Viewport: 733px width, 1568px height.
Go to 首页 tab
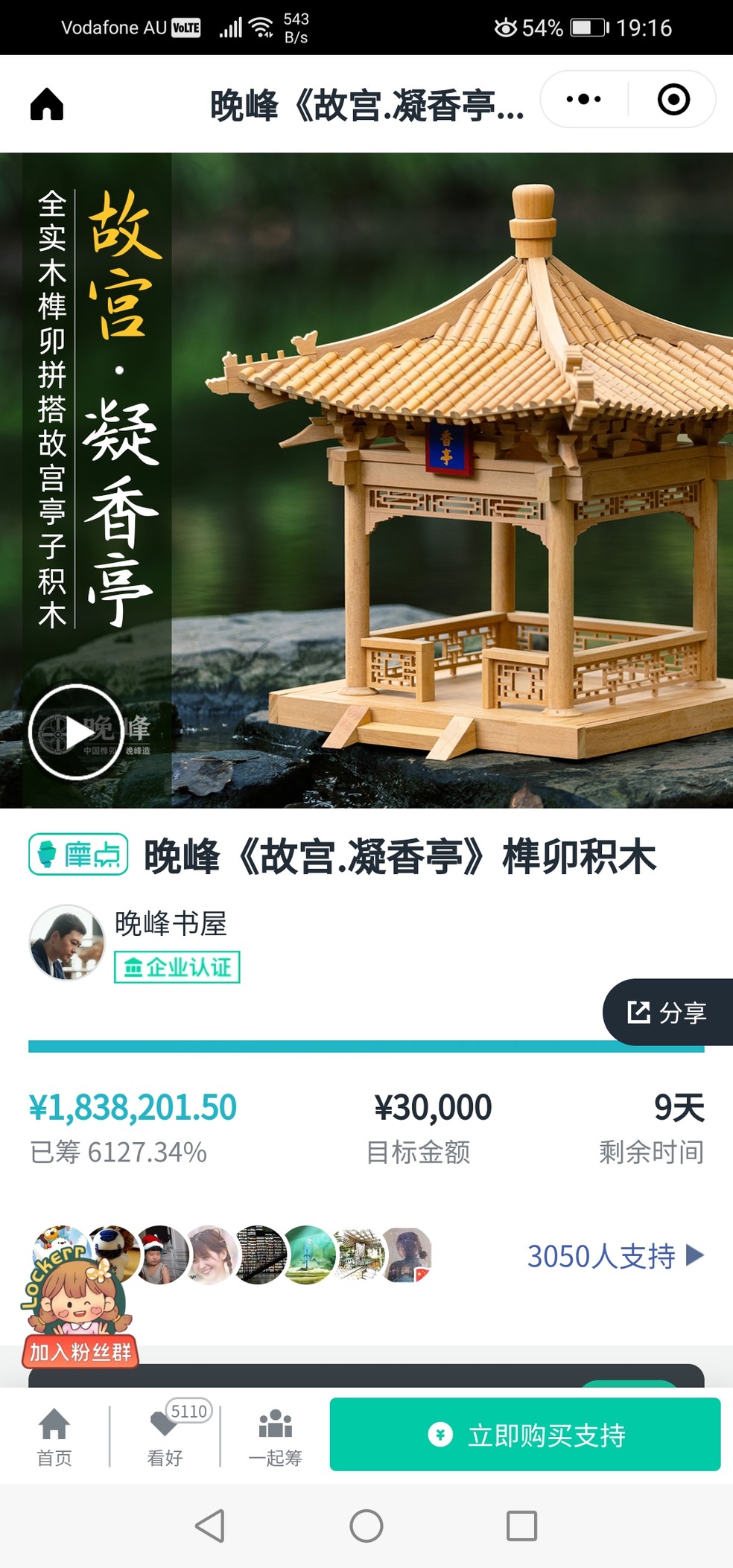click(x=54, y=1436)
